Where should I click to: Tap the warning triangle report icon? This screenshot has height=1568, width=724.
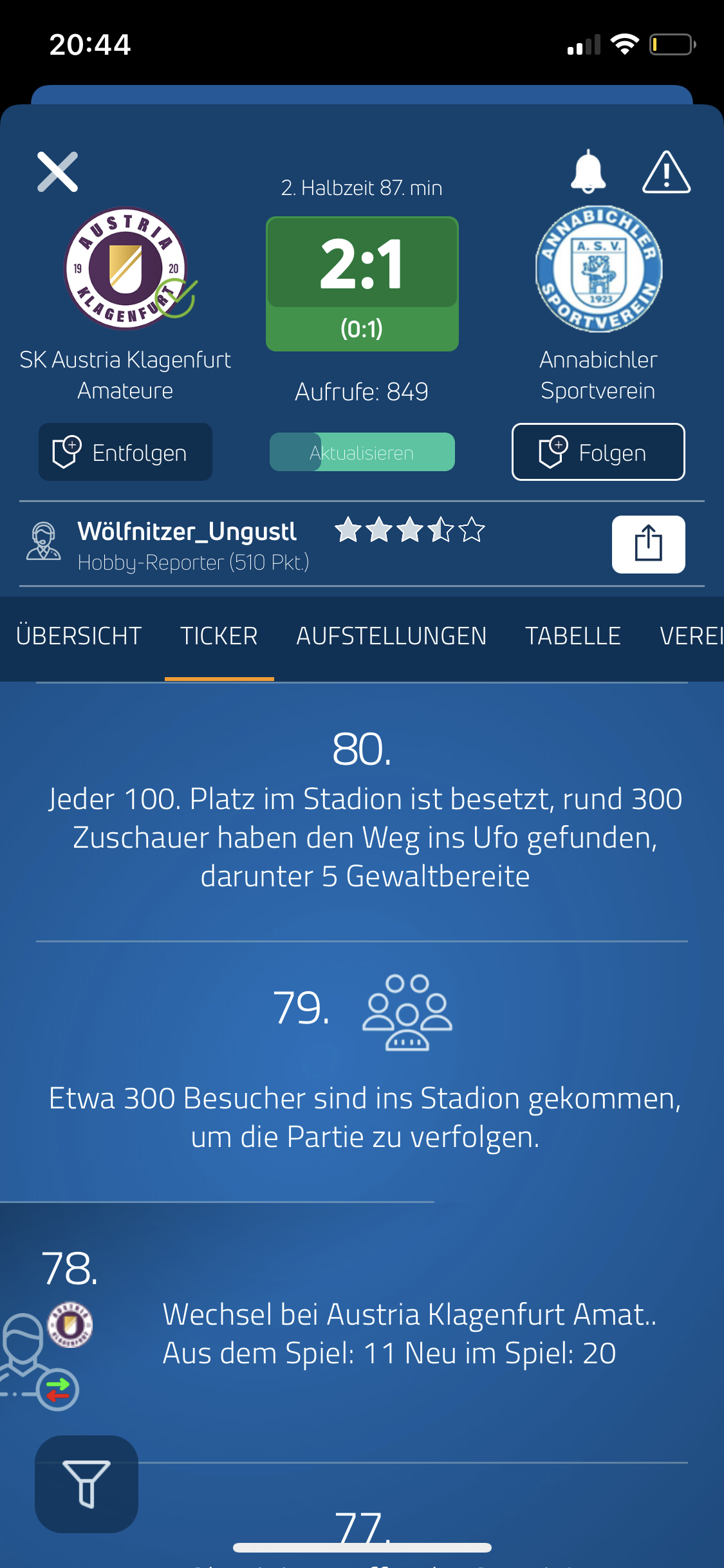(x=667, y=172)
